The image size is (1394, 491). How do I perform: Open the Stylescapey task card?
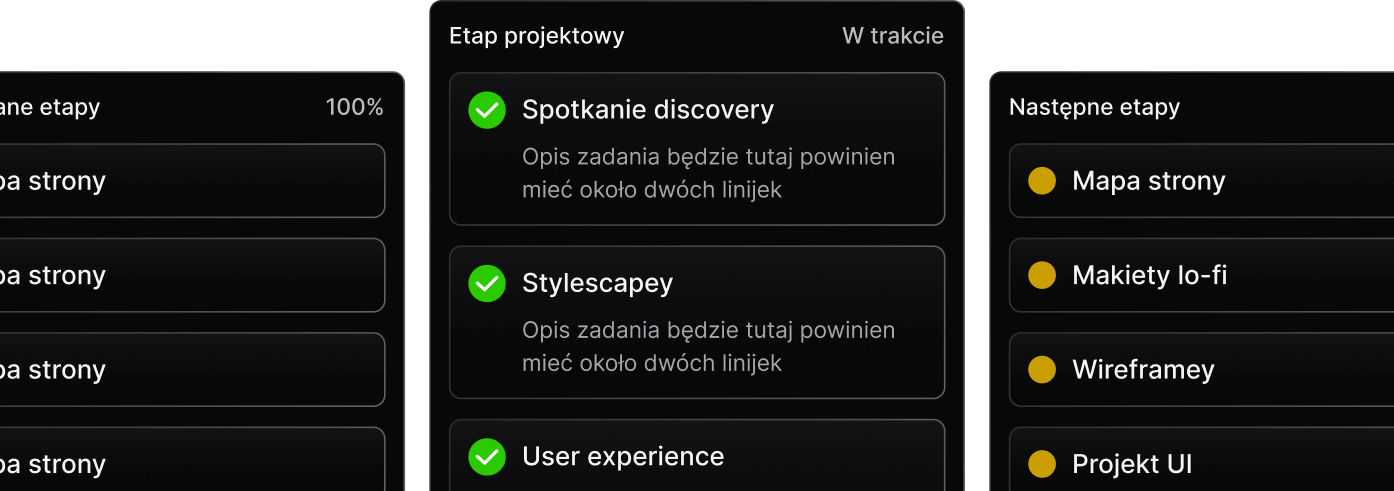point(696,321)
